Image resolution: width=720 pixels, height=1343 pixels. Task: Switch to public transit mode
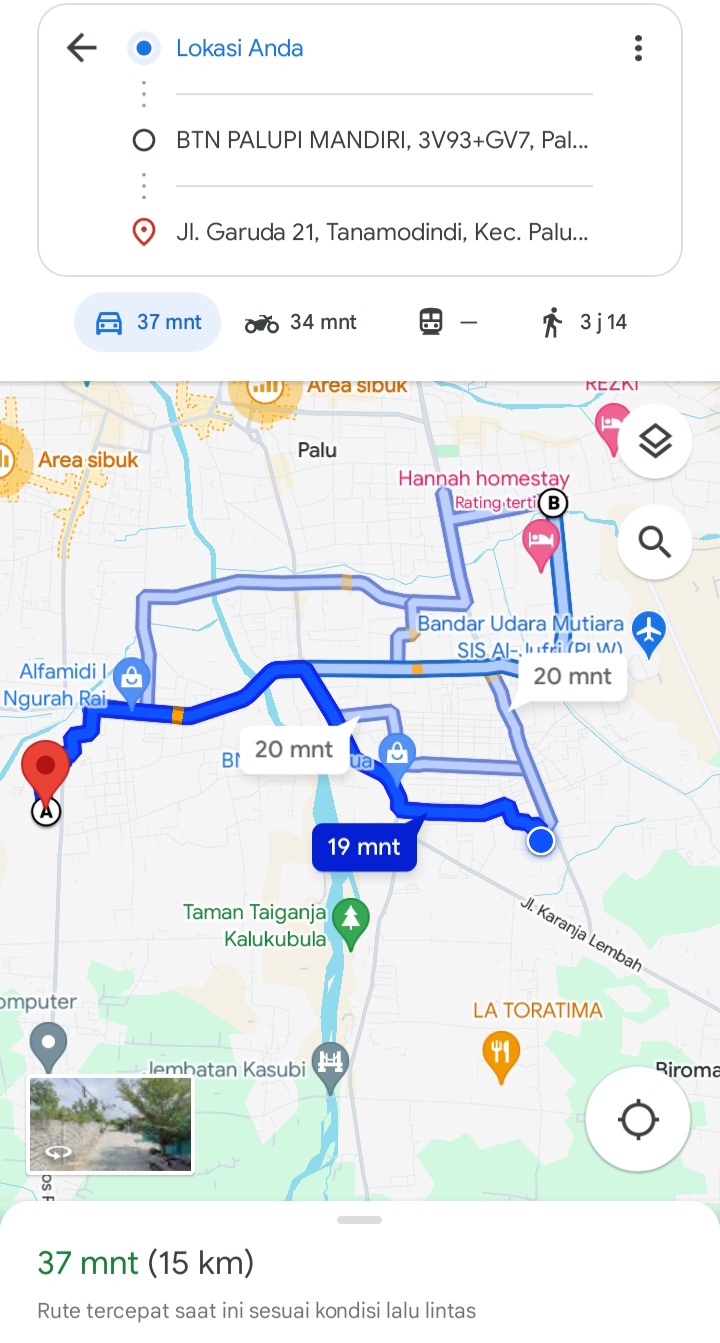tap(447, 322)
